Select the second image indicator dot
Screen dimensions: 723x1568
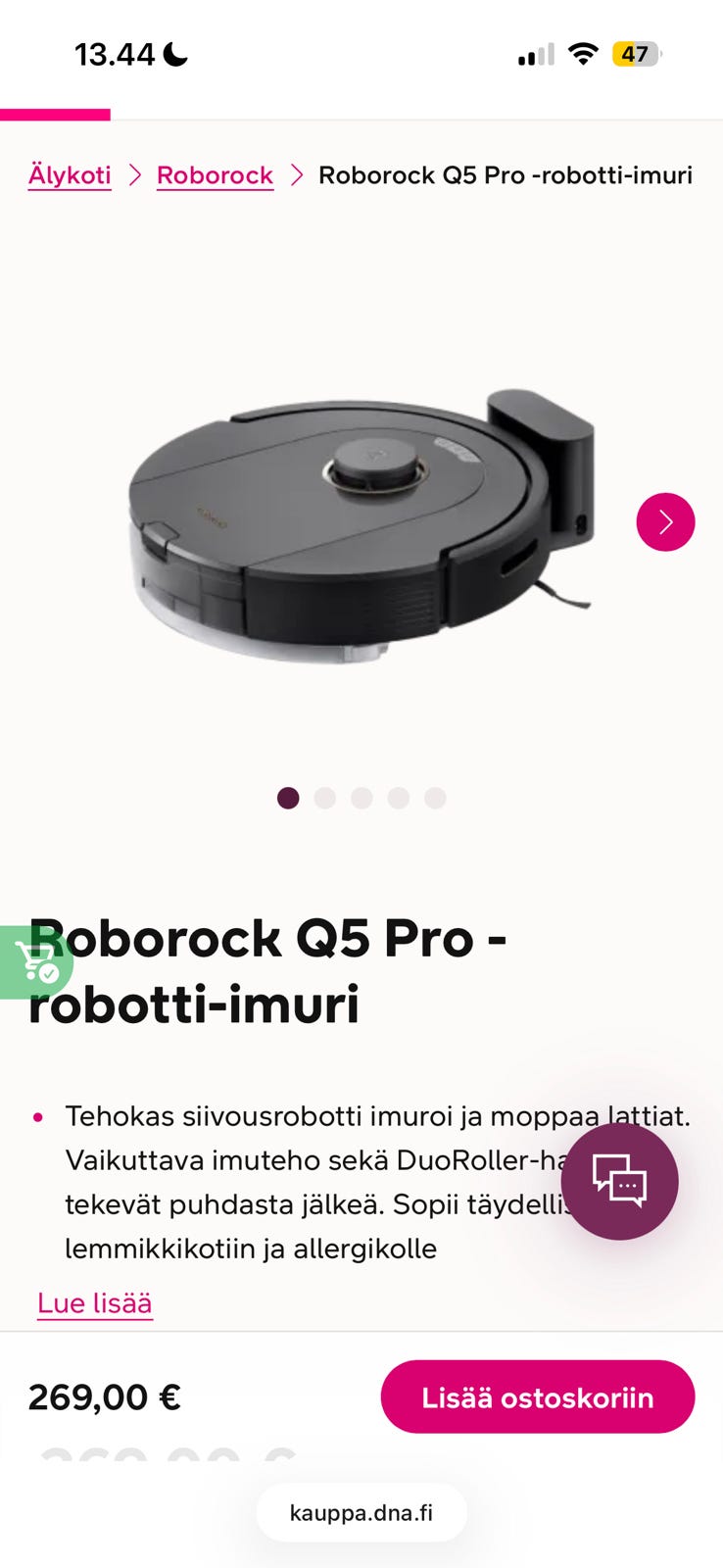coord(325,798)
